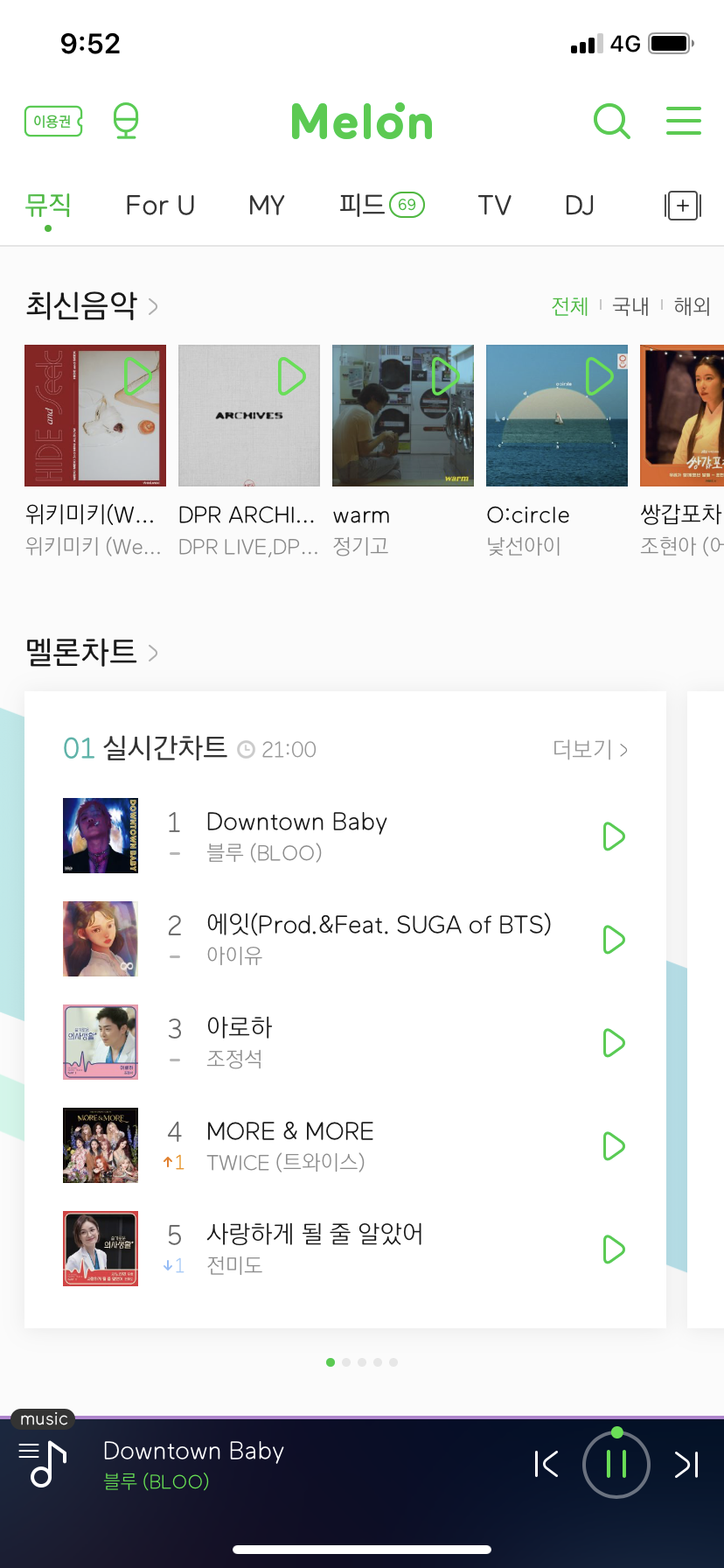Open the 피드 tab
Viewport: 724px width, 1568px height.
(x=381, y=205)
